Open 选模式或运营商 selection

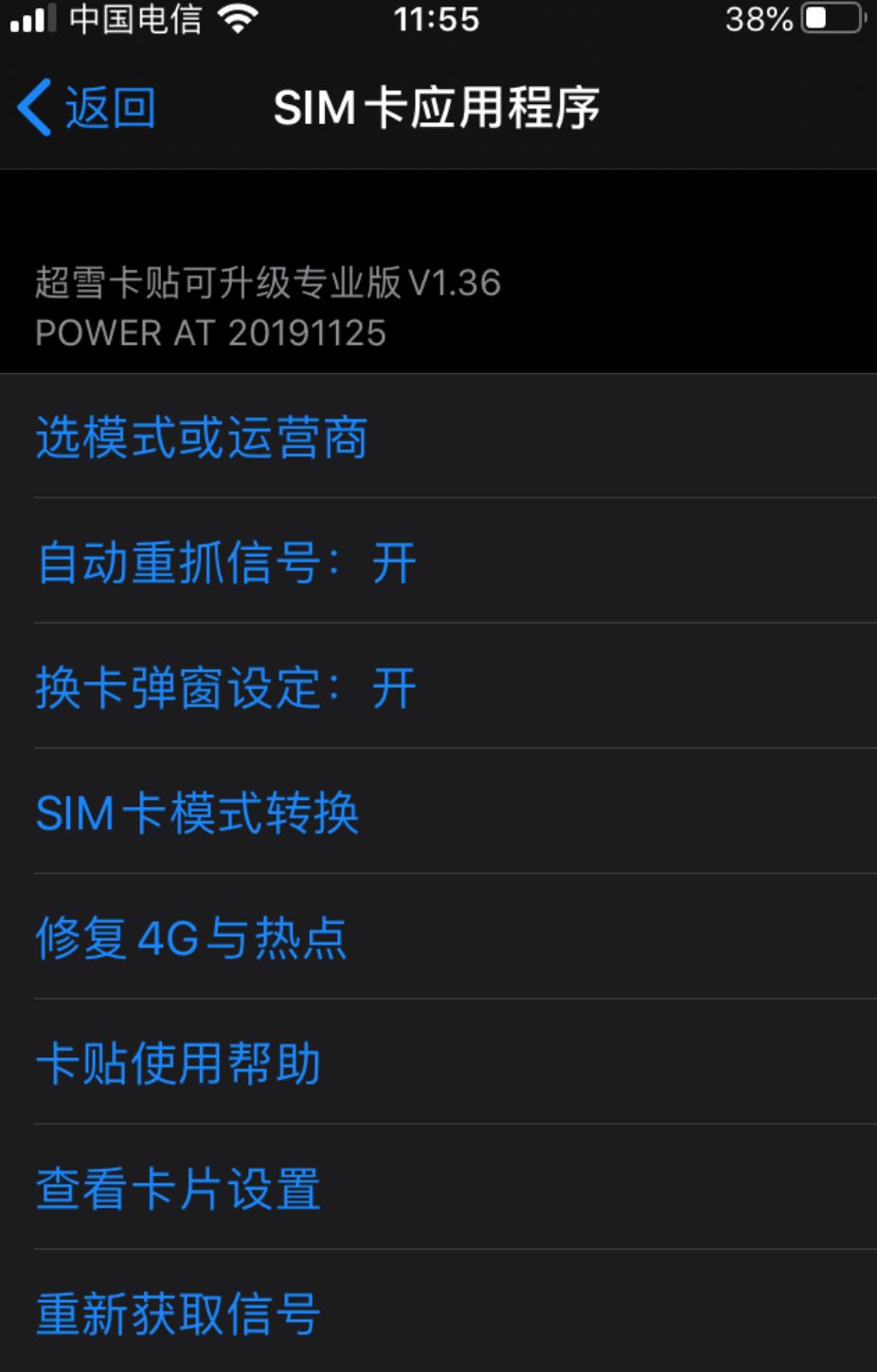(202, 438)
